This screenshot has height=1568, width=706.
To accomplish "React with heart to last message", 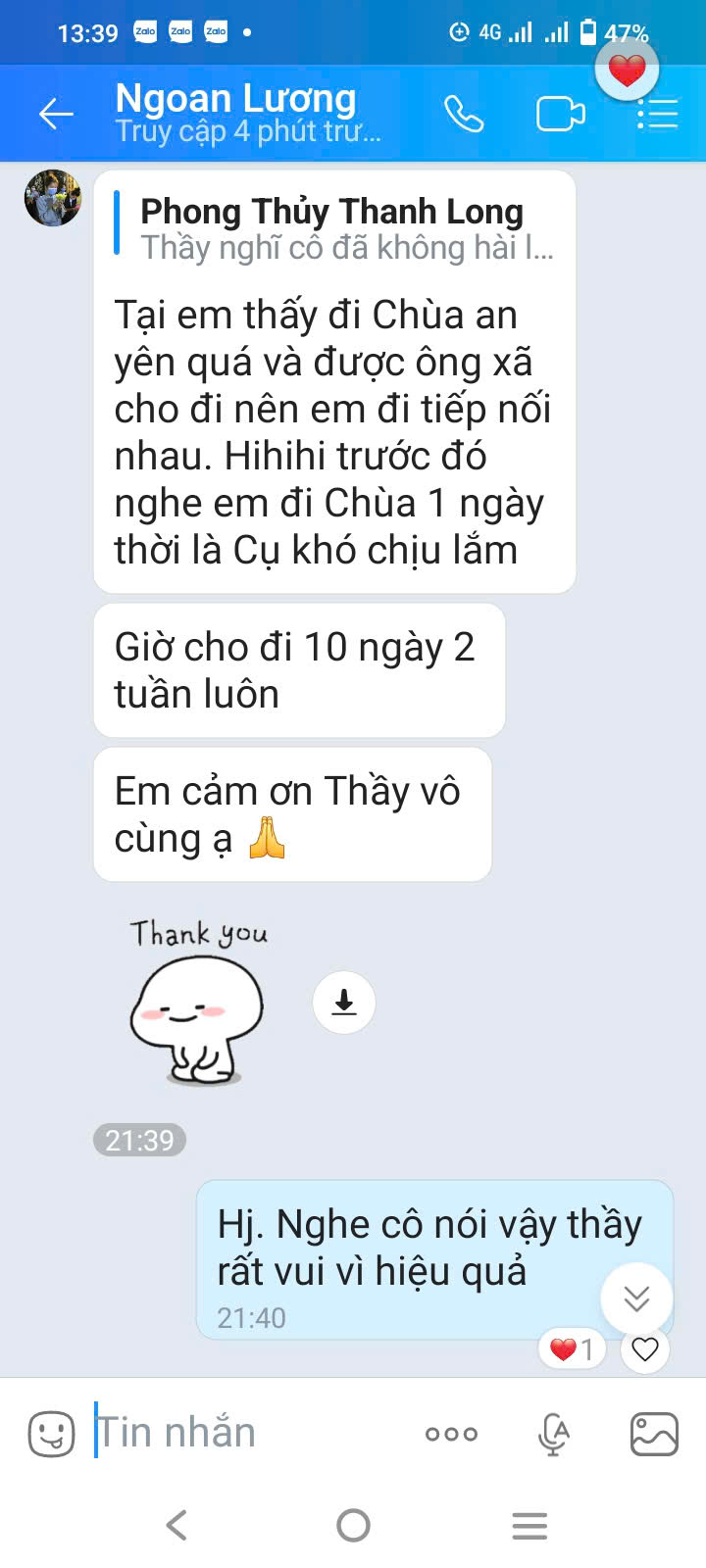I will [x=645, y=1349].
